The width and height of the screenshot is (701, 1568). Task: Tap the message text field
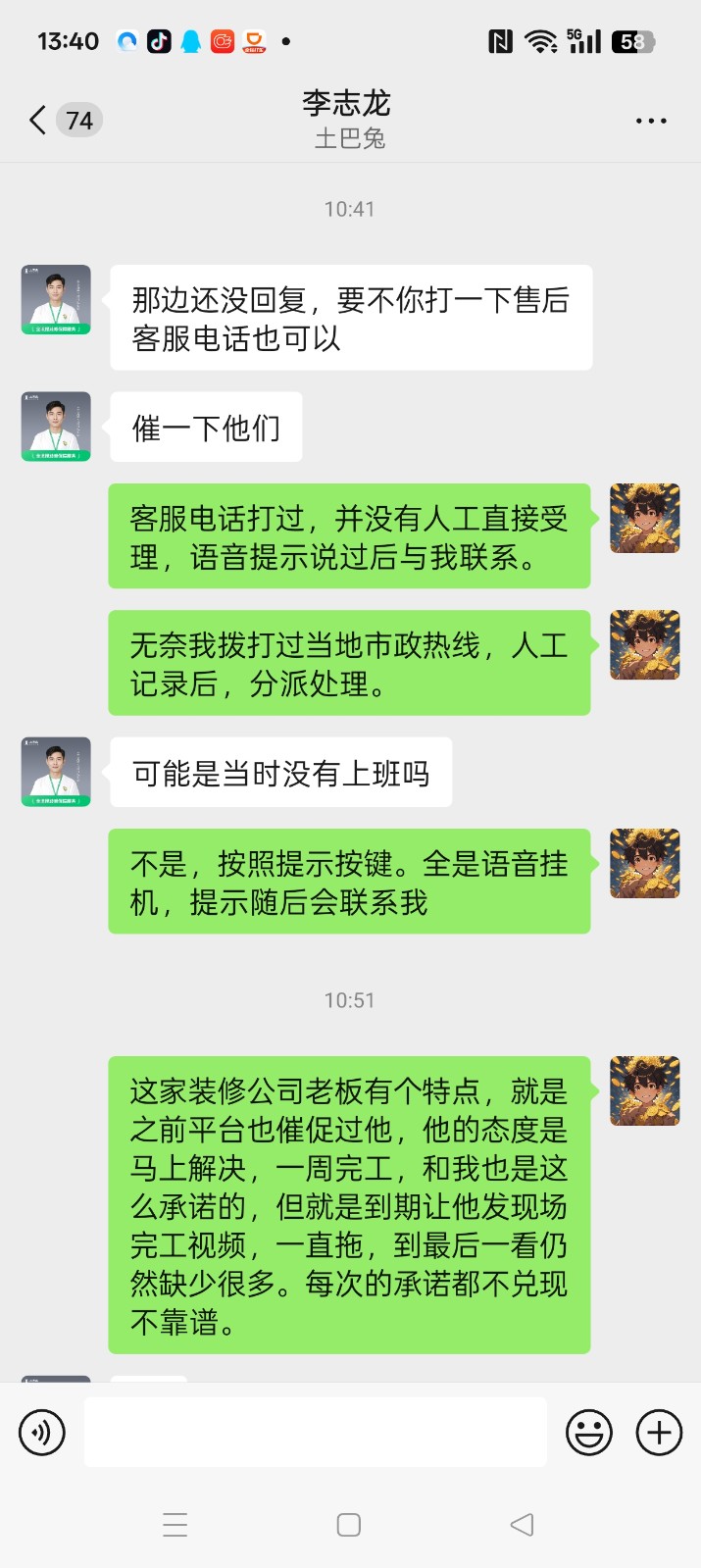[315, 1433]
